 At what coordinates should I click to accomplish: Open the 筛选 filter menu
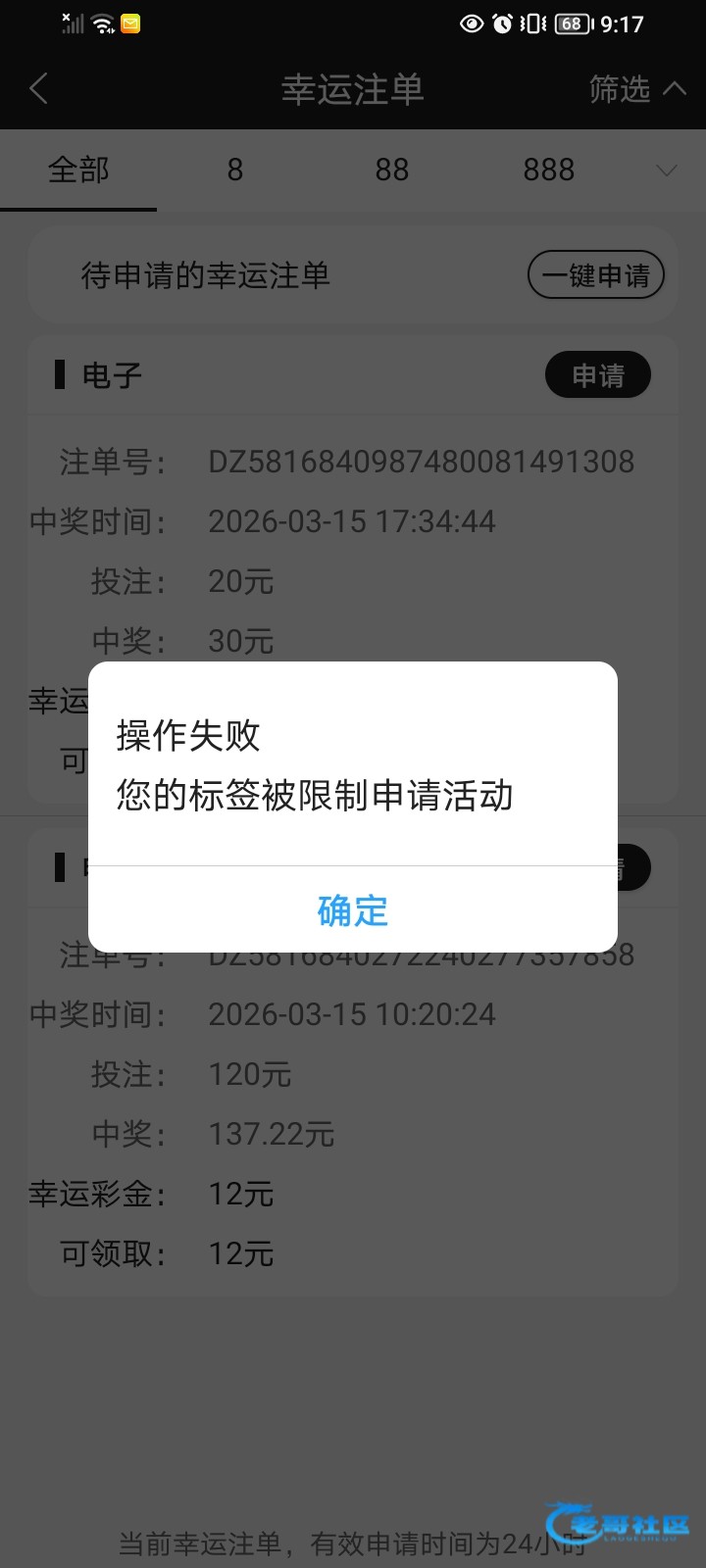click(635, 89)
